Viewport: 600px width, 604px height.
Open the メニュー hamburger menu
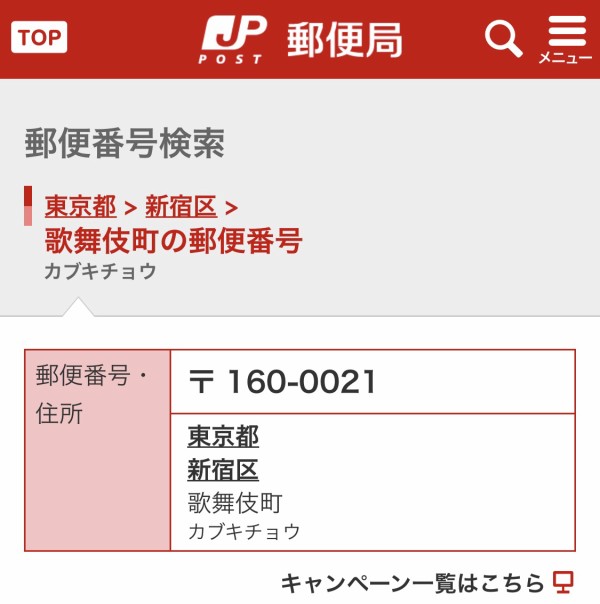(x=566, y=39)
